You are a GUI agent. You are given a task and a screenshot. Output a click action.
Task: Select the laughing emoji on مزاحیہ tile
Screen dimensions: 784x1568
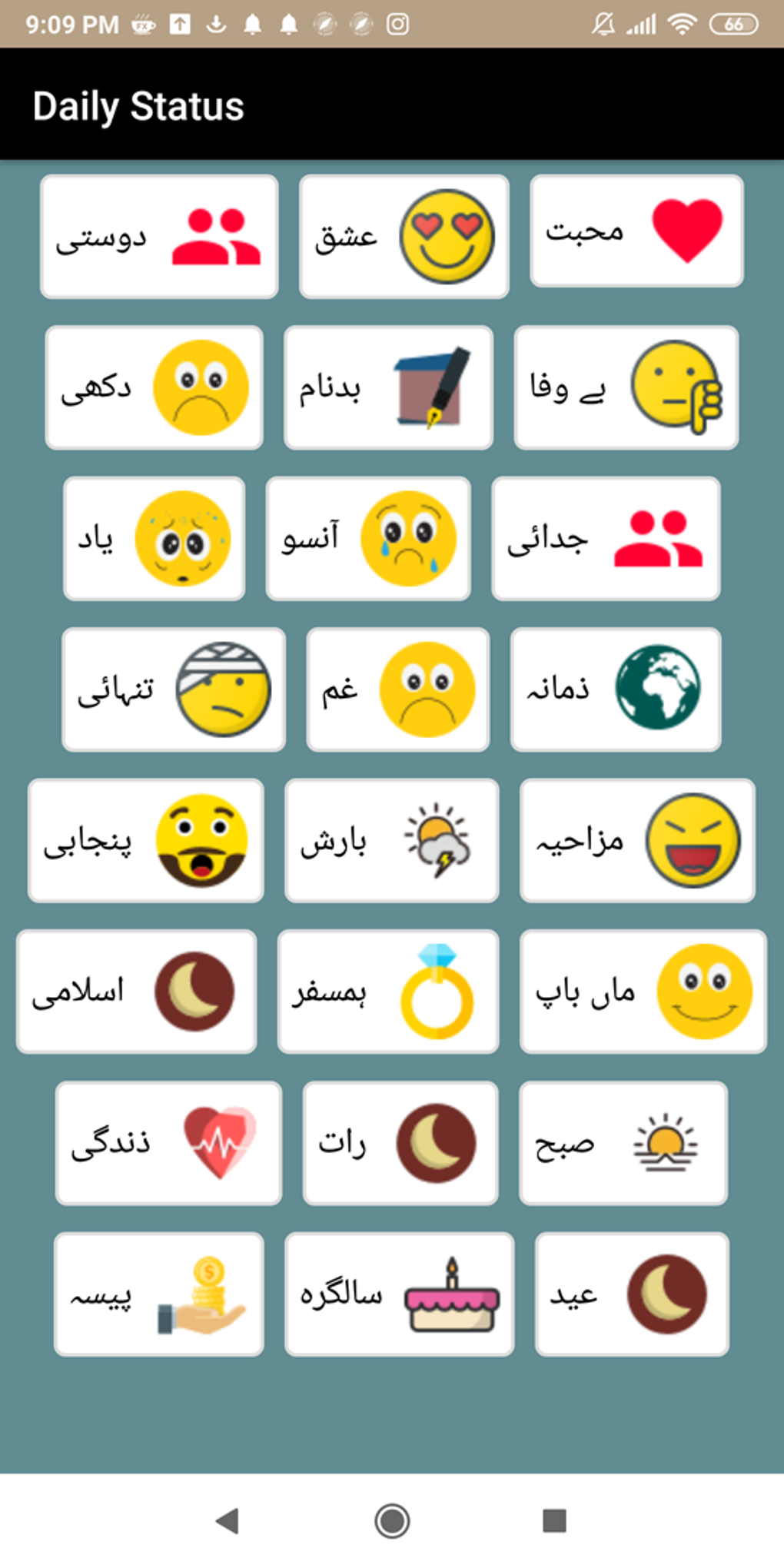(691, 839)
